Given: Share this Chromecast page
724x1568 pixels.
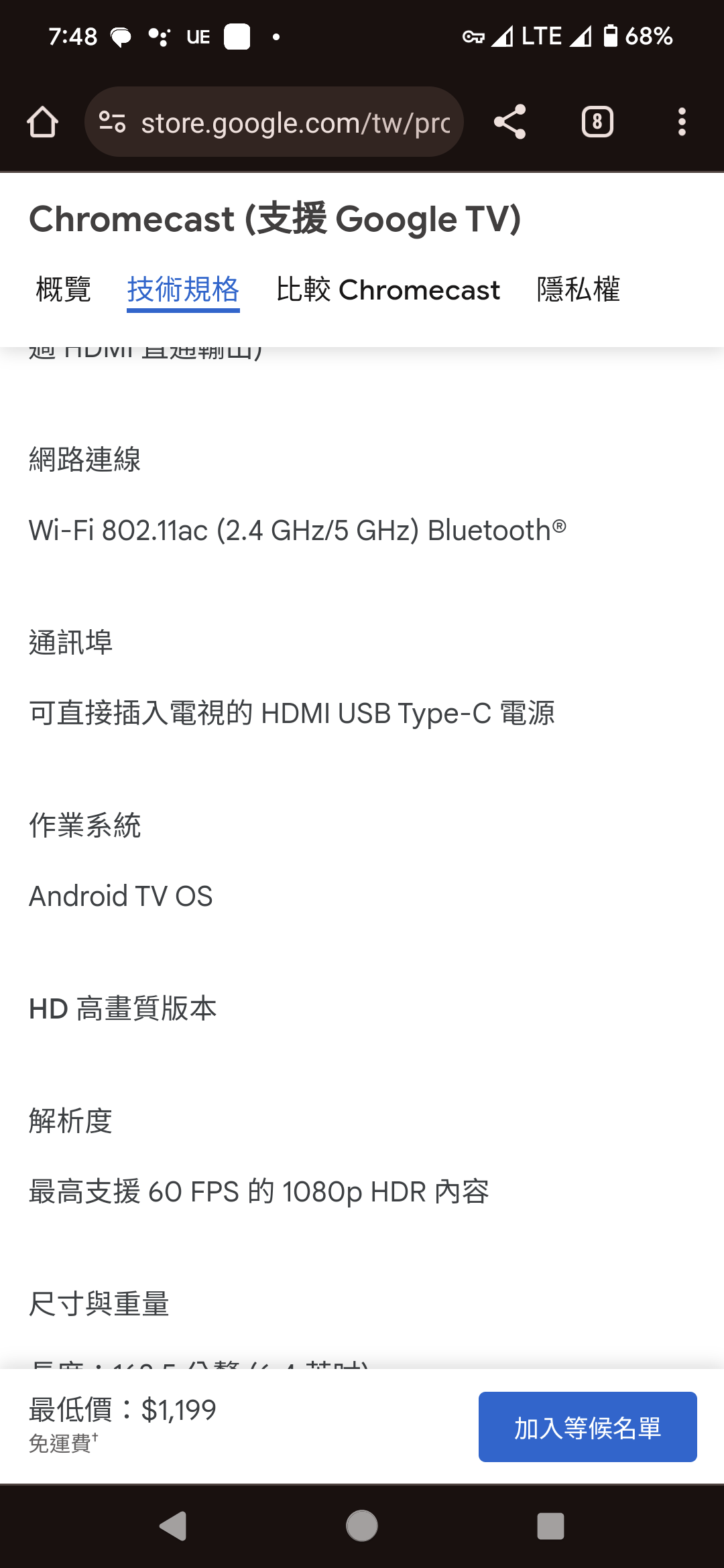Looking at the screenshot, I should [x=509, y=122].
